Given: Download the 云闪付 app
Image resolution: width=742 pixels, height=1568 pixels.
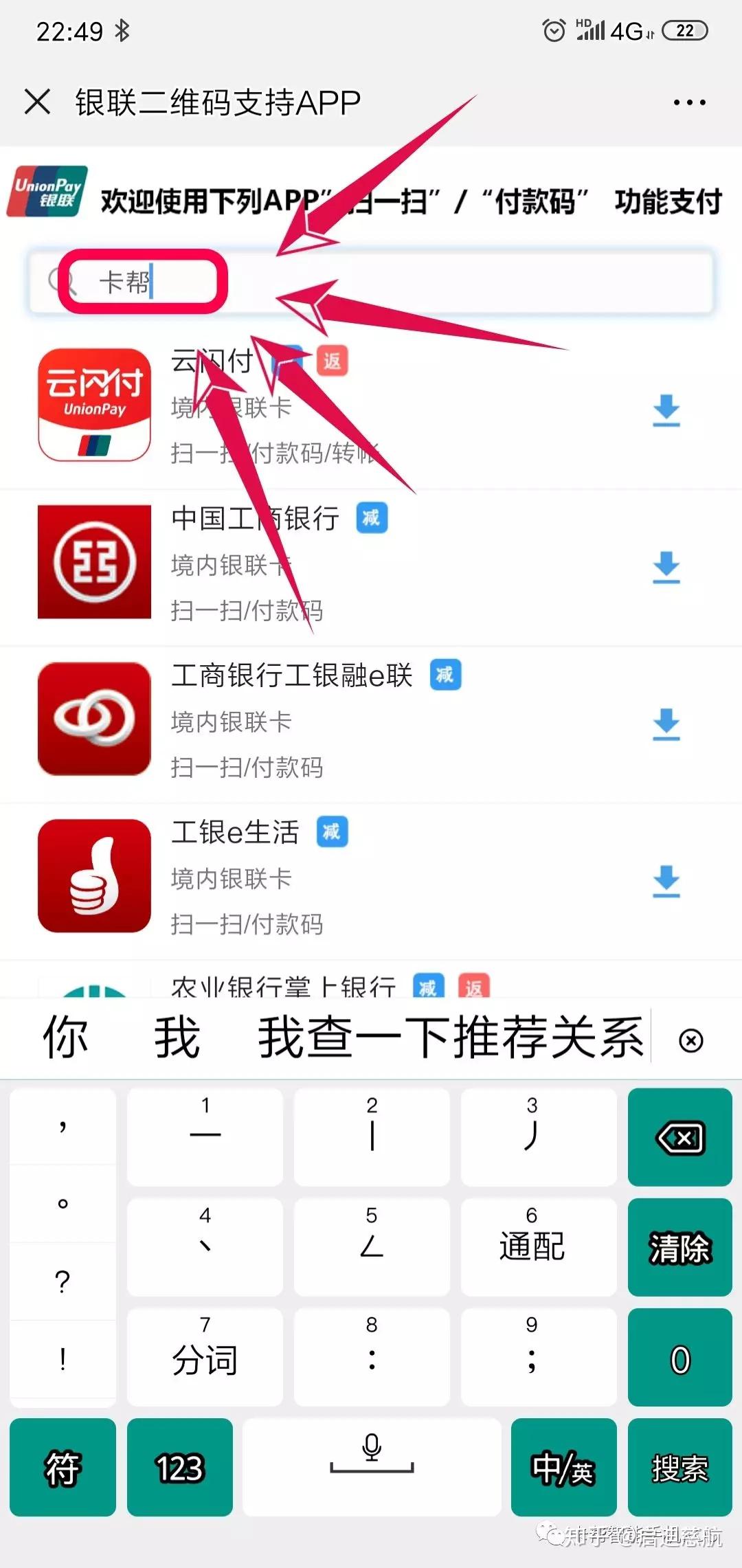Looking at the screenshot, I should coord(666,410).
